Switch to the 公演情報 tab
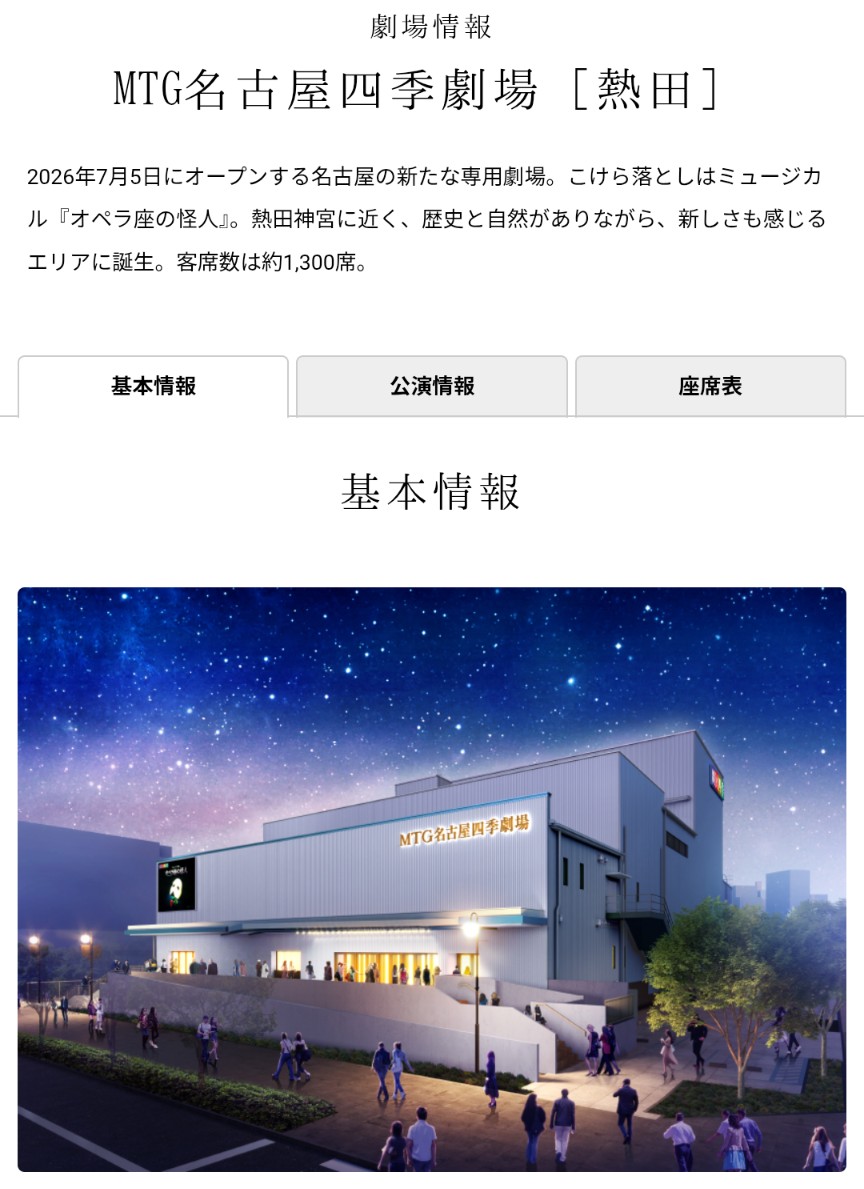The image size is (864, 1189). (432, 386)
